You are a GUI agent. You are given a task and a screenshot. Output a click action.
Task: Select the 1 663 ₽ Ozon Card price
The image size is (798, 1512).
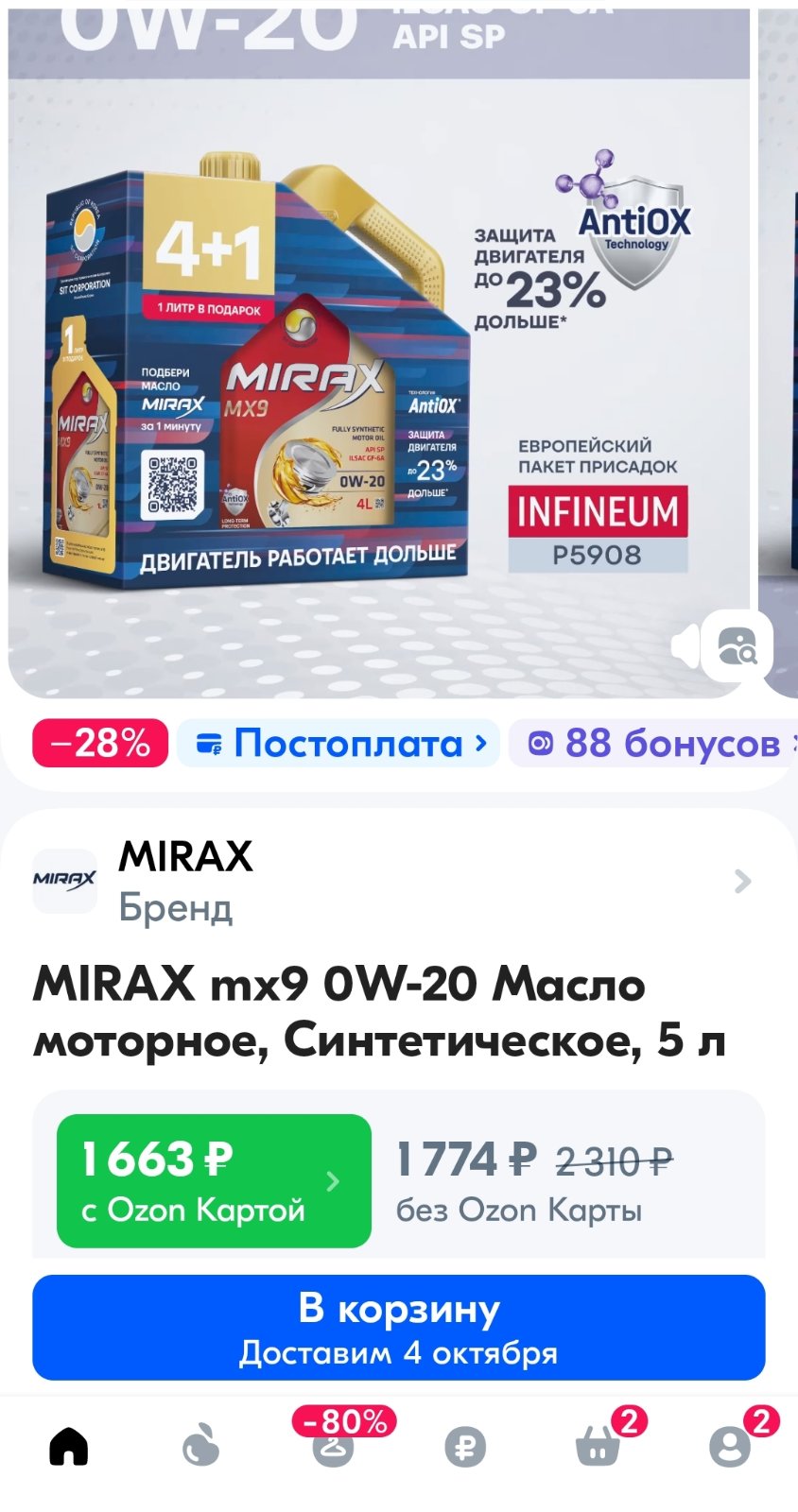[214, 1181]
